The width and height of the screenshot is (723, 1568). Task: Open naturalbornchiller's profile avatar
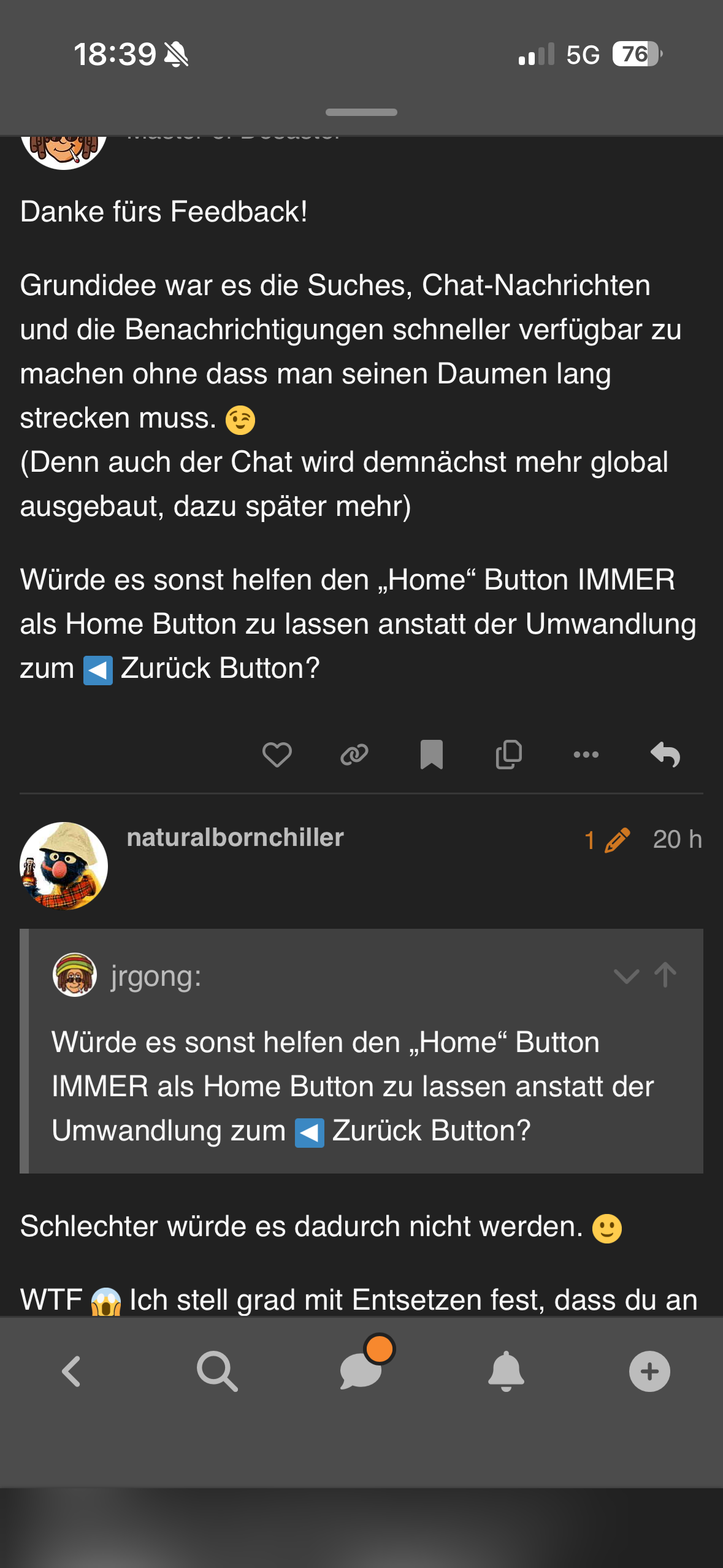[x=64, y=866]
